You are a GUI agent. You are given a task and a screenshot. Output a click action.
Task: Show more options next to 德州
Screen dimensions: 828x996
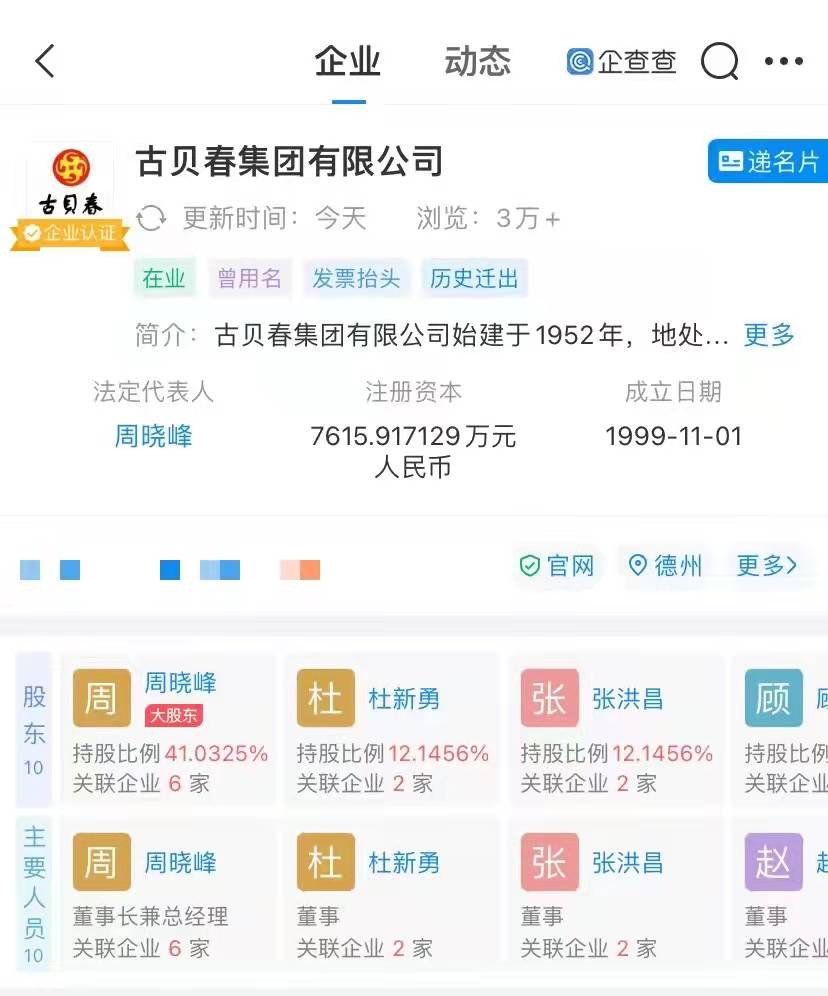[x=767, y=566]
